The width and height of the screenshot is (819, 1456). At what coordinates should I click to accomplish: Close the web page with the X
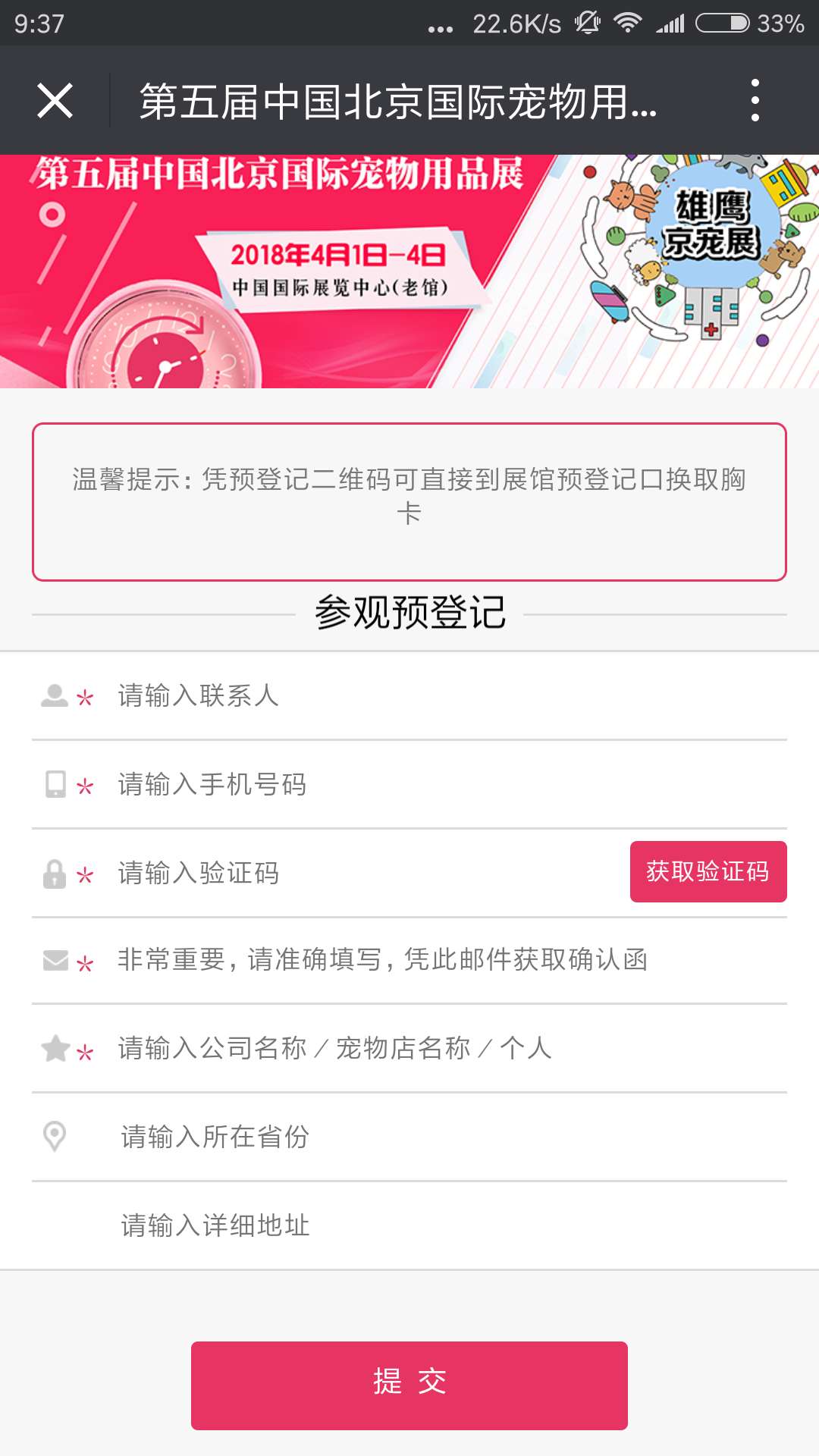click(x=55, y=101)
